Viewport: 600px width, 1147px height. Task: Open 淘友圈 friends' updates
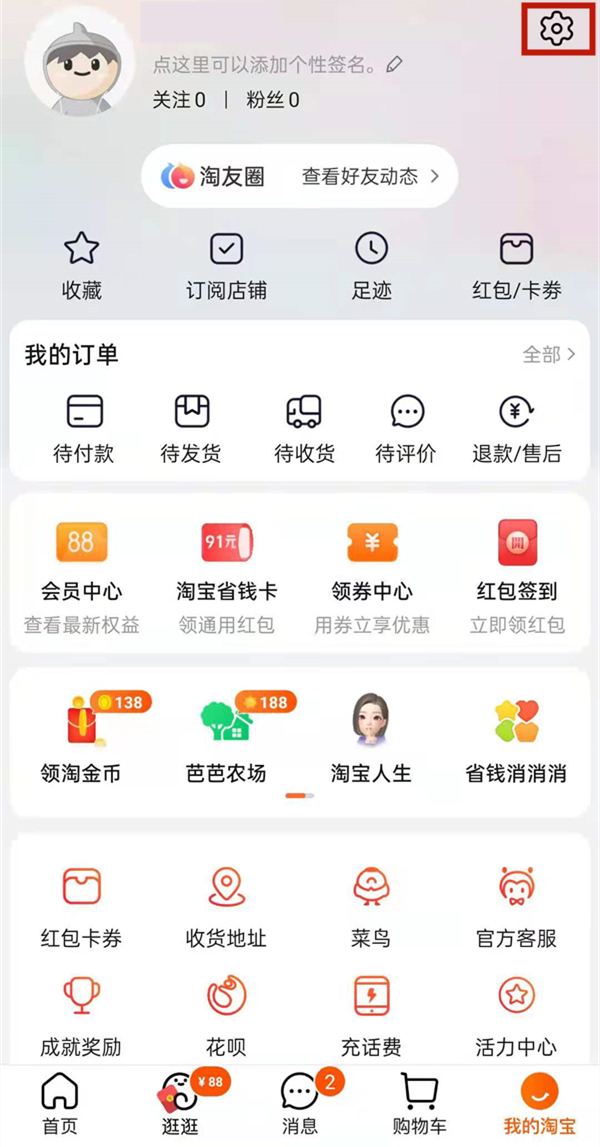(x=300, y=177)
